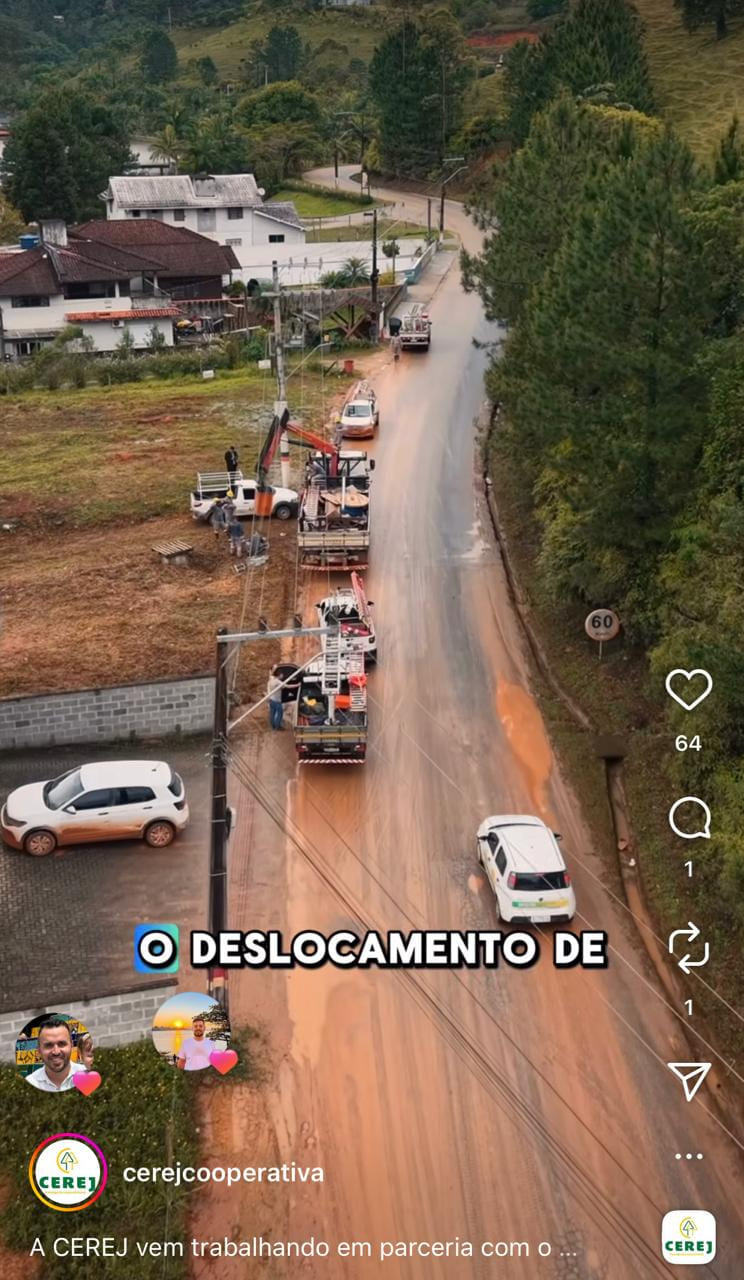Like this reel with the heart icon
The height and width of the screenshot is (1280, 744).
pos(688,689)
